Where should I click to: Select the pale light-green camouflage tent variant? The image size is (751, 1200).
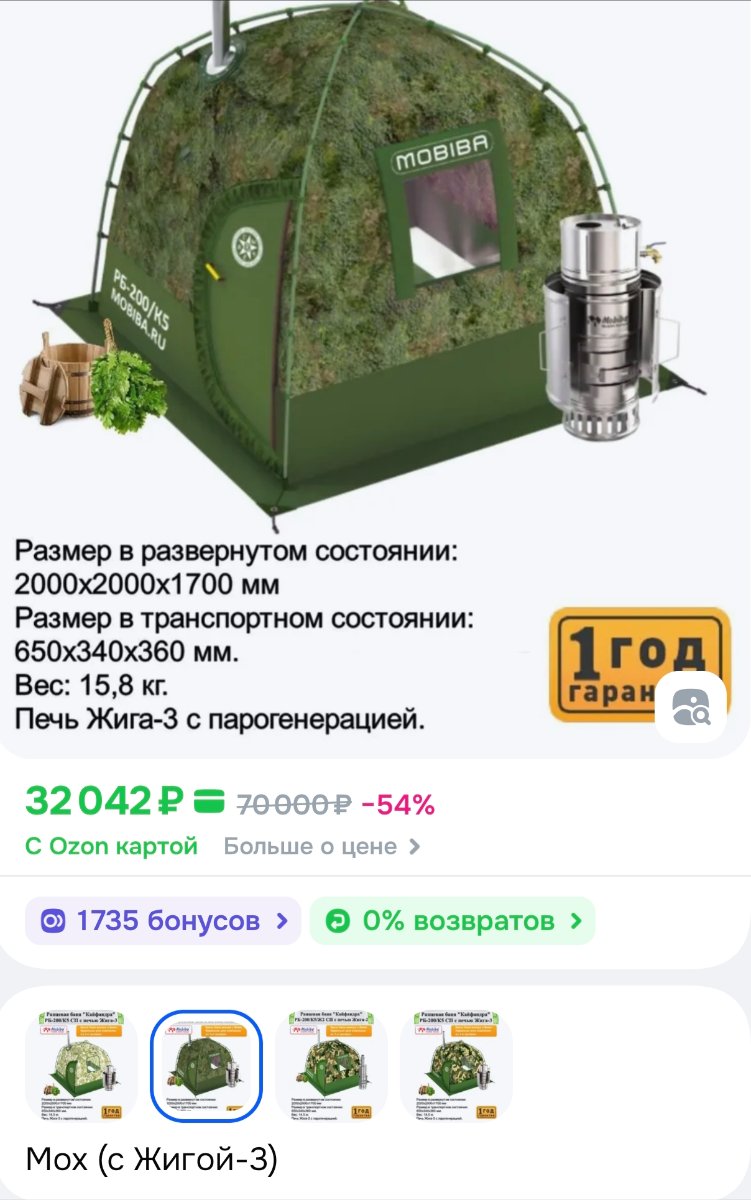(x=81, y=1066)
